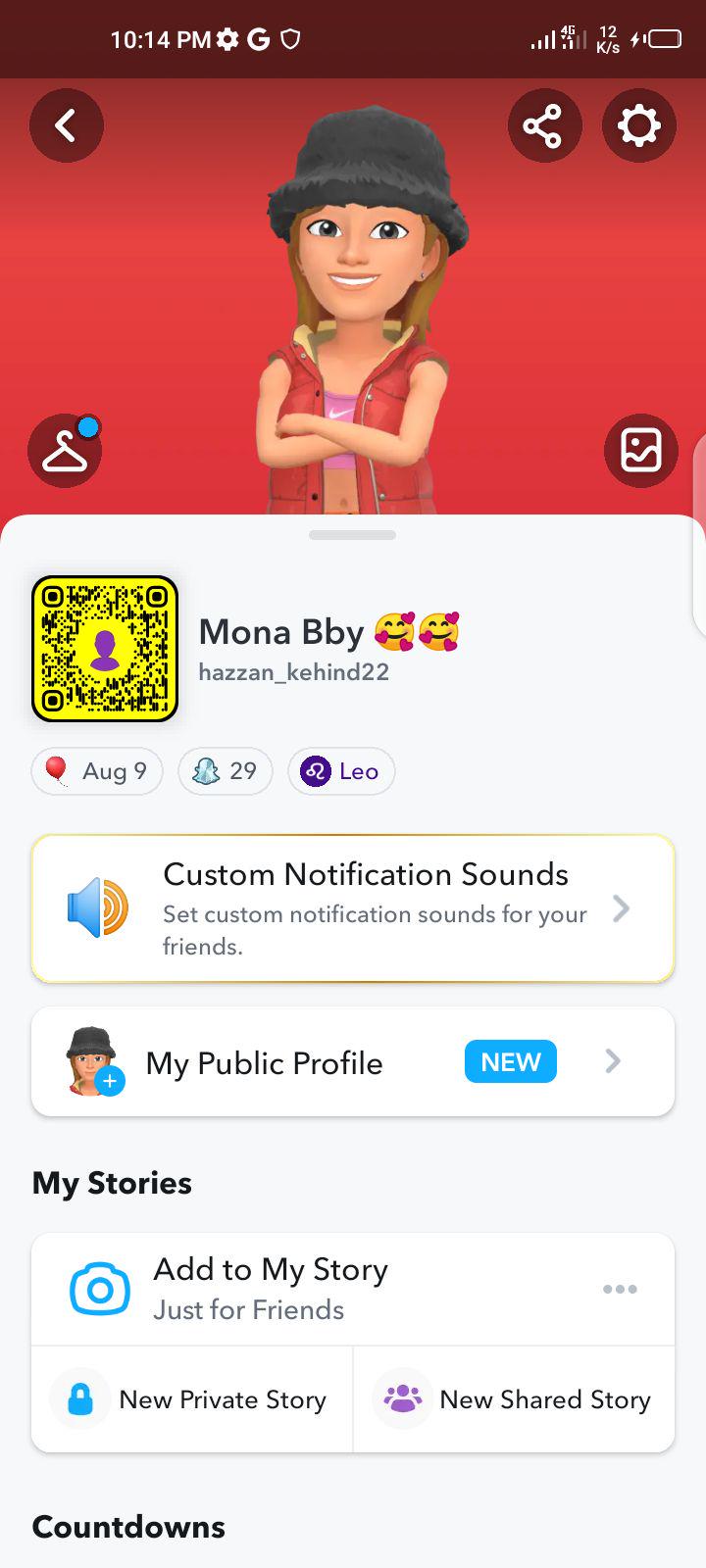Open the share profile icon
This screenshot has width=706, height=1568.
click(x=545, y=125)
